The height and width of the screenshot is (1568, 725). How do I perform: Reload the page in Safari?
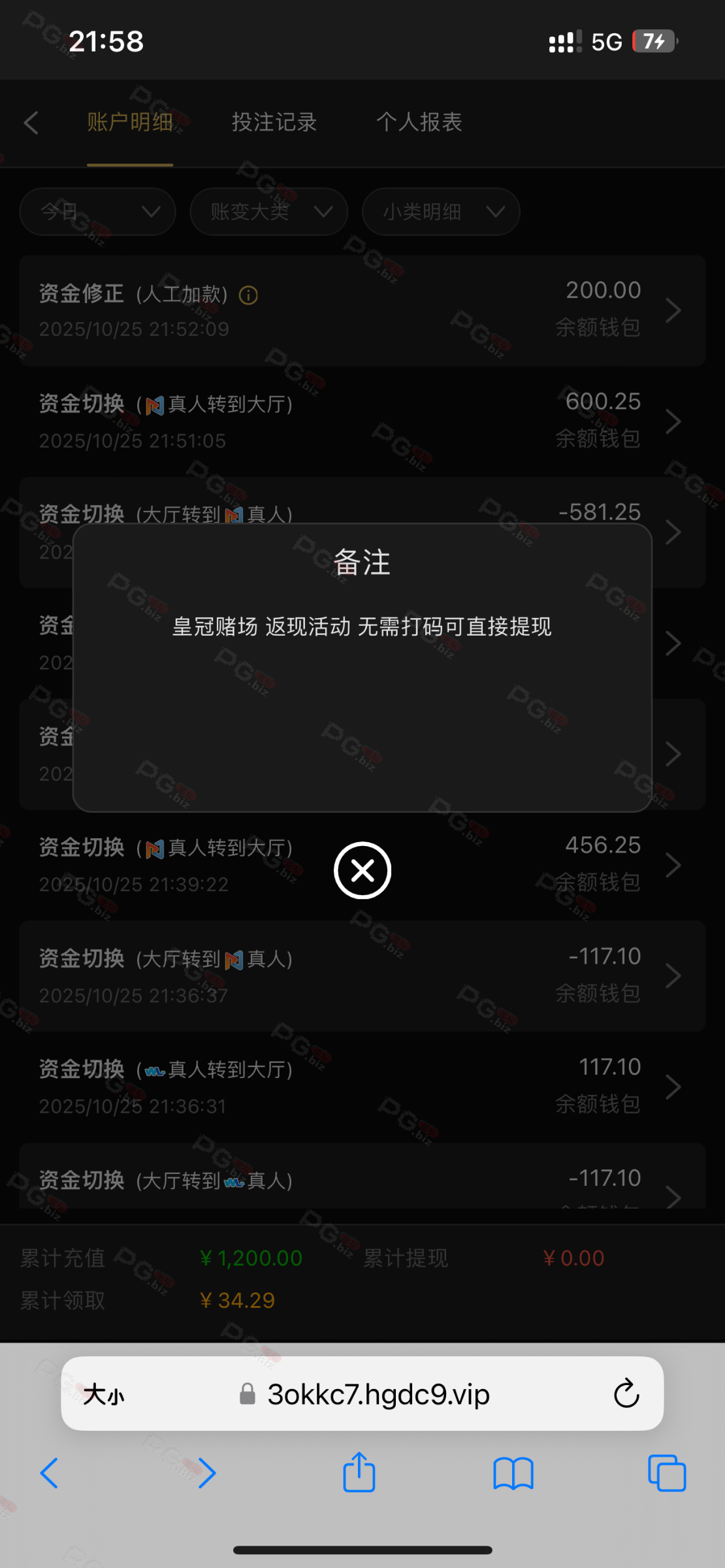pos(626,1394)
